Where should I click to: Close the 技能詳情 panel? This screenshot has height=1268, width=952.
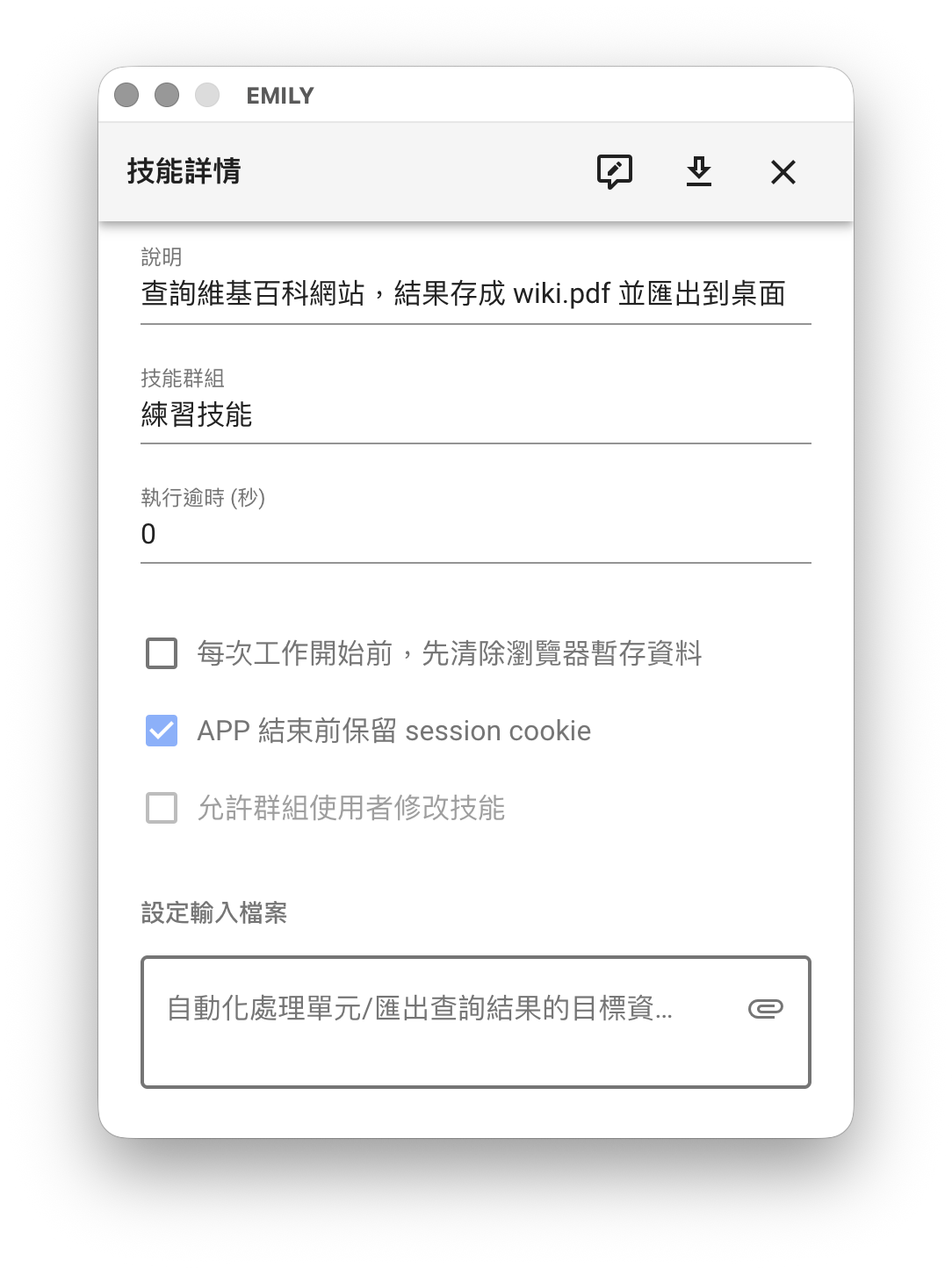[x=783, y=172]
